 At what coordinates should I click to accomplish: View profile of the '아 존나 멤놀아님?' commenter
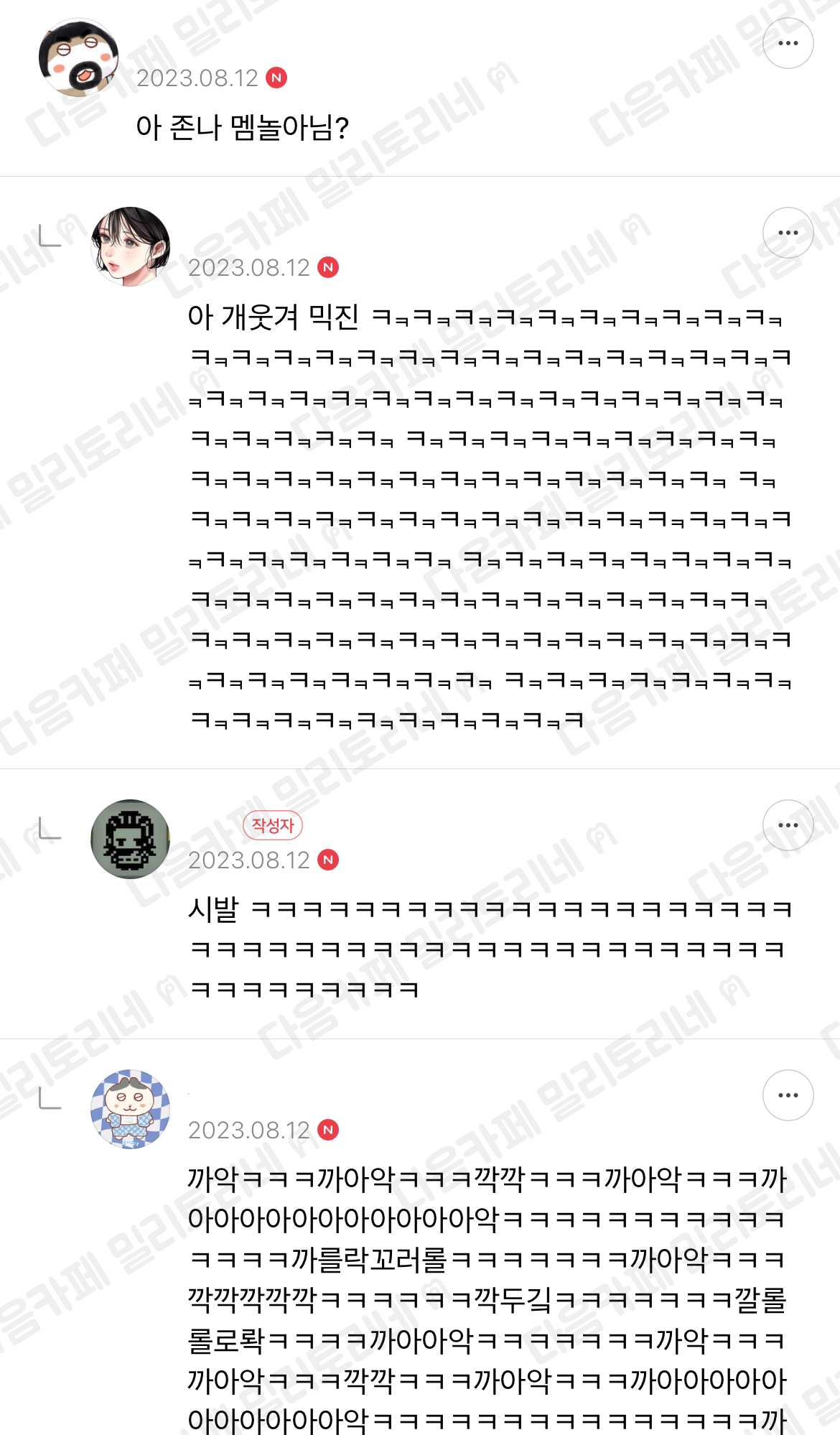click(x=78, y=57)
